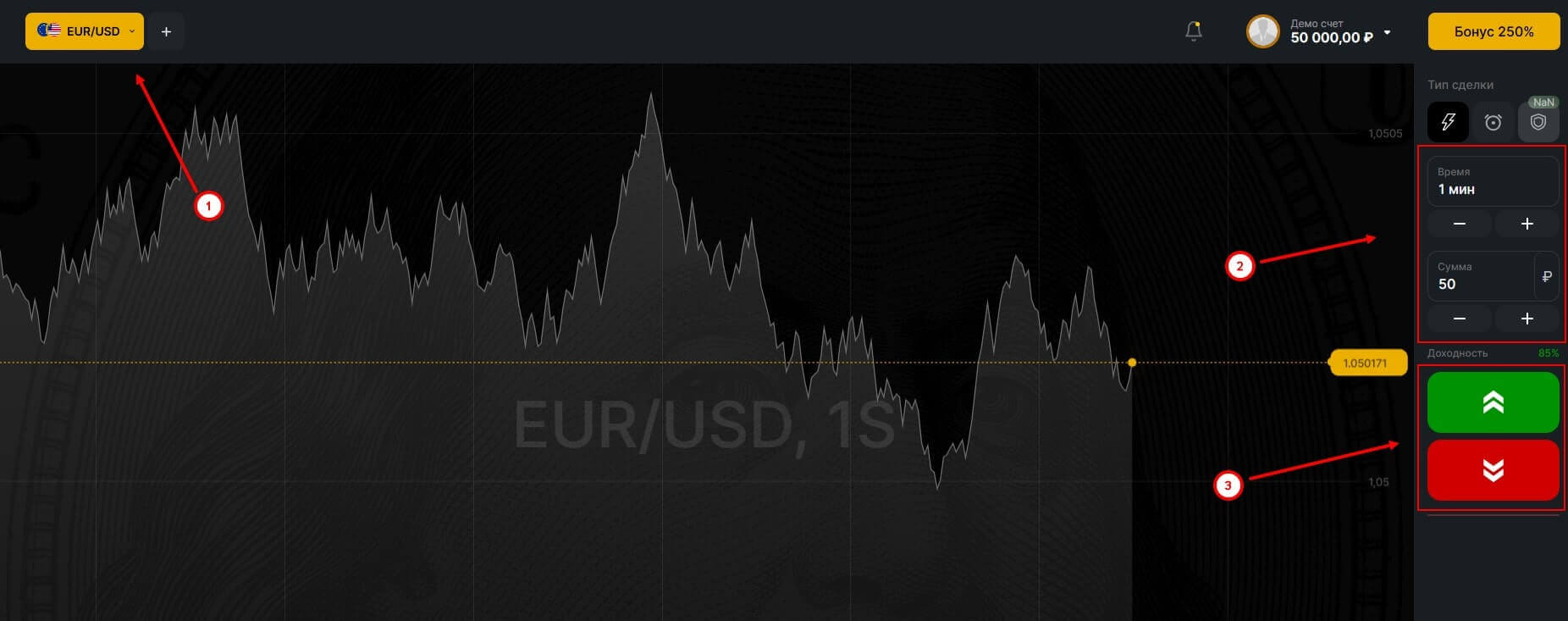Open the notifications bell
Screen dimensions: 1568x621
(1194, 31)
